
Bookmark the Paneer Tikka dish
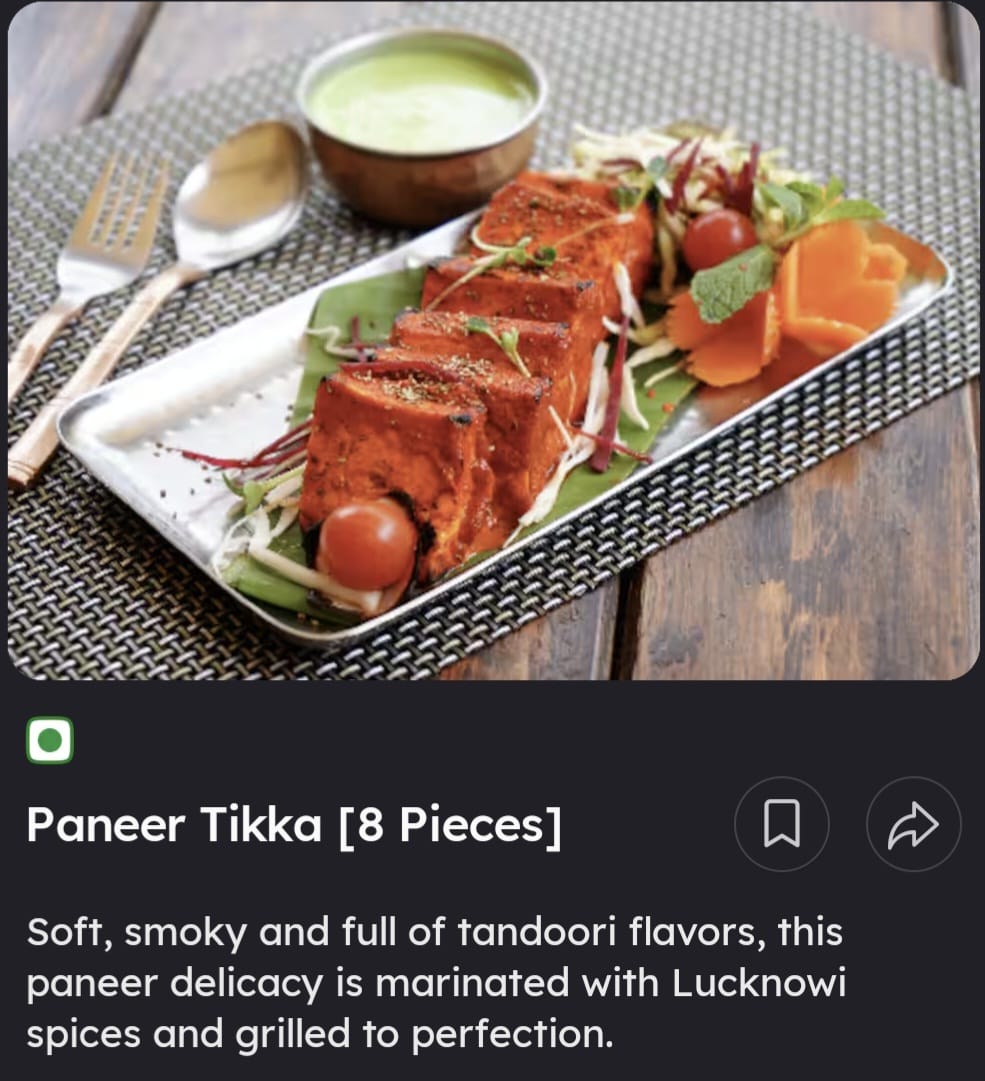[x=781, y=825]
